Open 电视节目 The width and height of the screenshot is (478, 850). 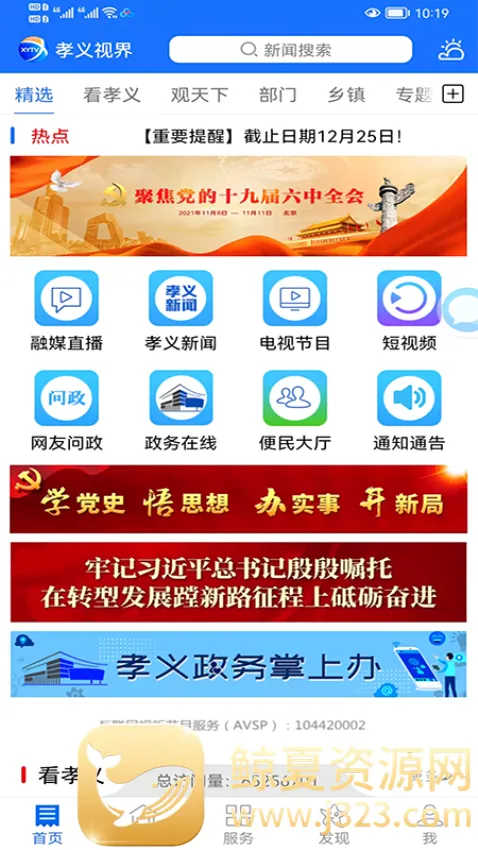(295, 311)
